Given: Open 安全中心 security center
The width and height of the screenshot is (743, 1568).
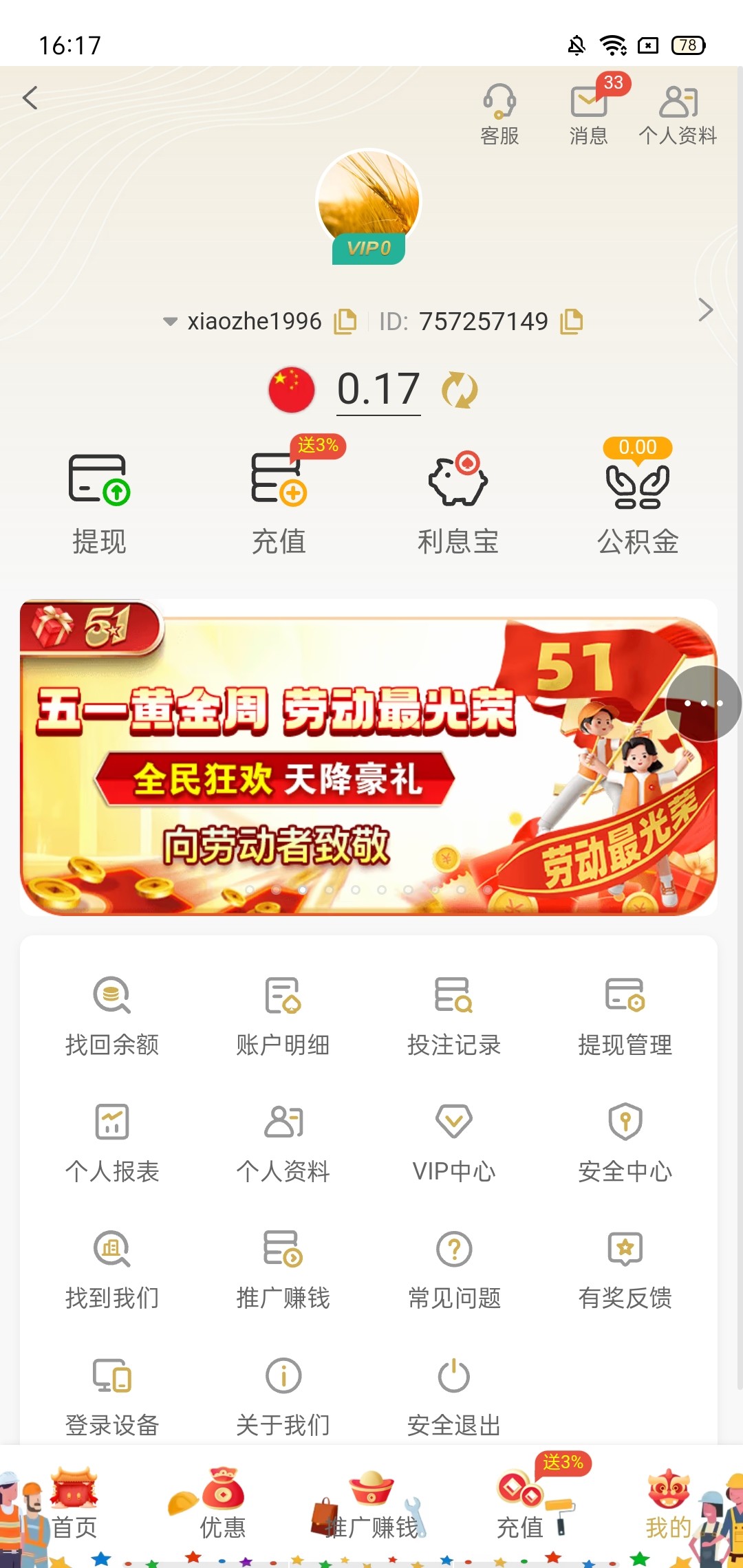Looking at the screenshot, I should (625, 1142).
